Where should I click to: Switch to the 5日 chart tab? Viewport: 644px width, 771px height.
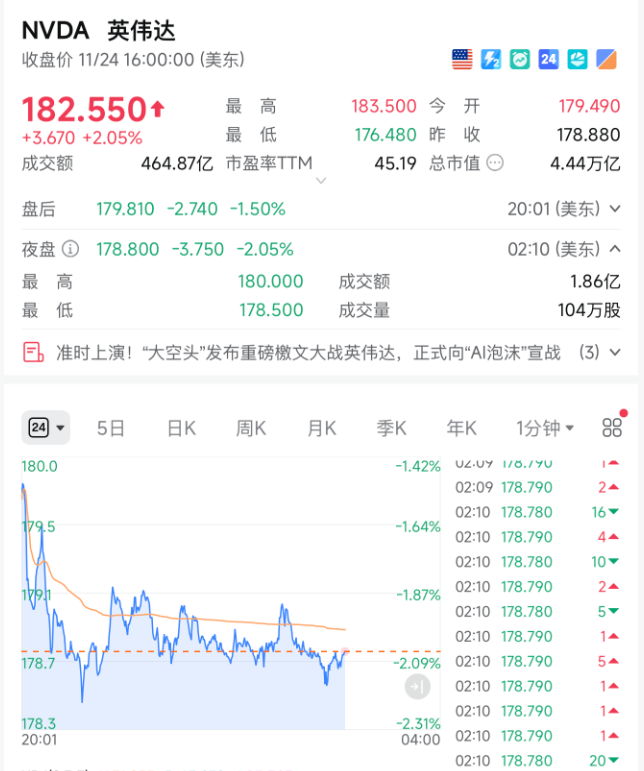pos(111,428)
